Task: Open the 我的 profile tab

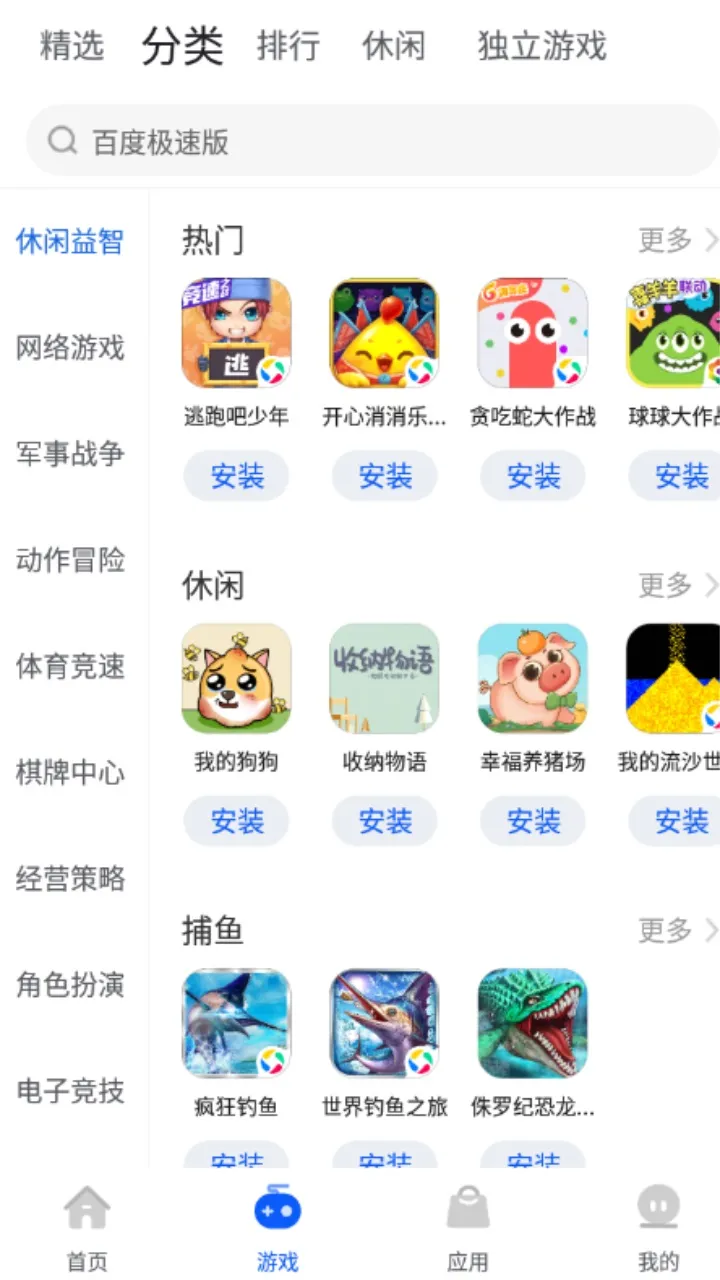Action: click(658, 1227)
